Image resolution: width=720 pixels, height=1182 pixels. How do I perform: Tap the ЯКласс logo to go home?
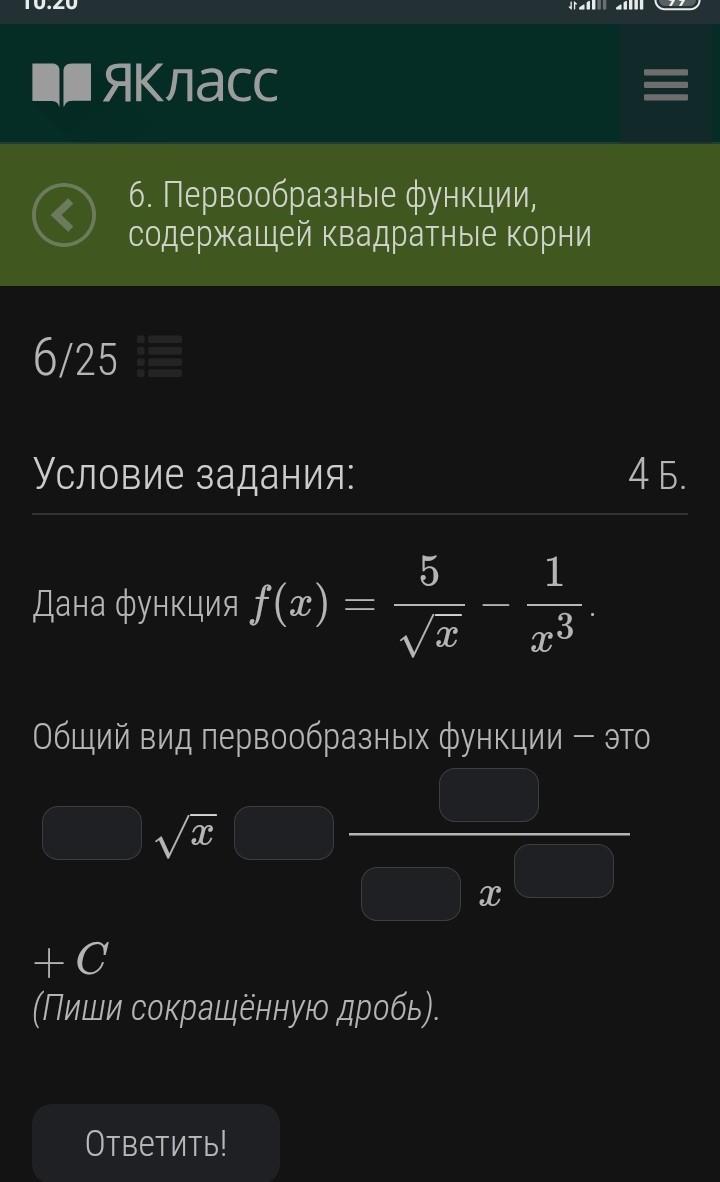[x=155, y=84]
